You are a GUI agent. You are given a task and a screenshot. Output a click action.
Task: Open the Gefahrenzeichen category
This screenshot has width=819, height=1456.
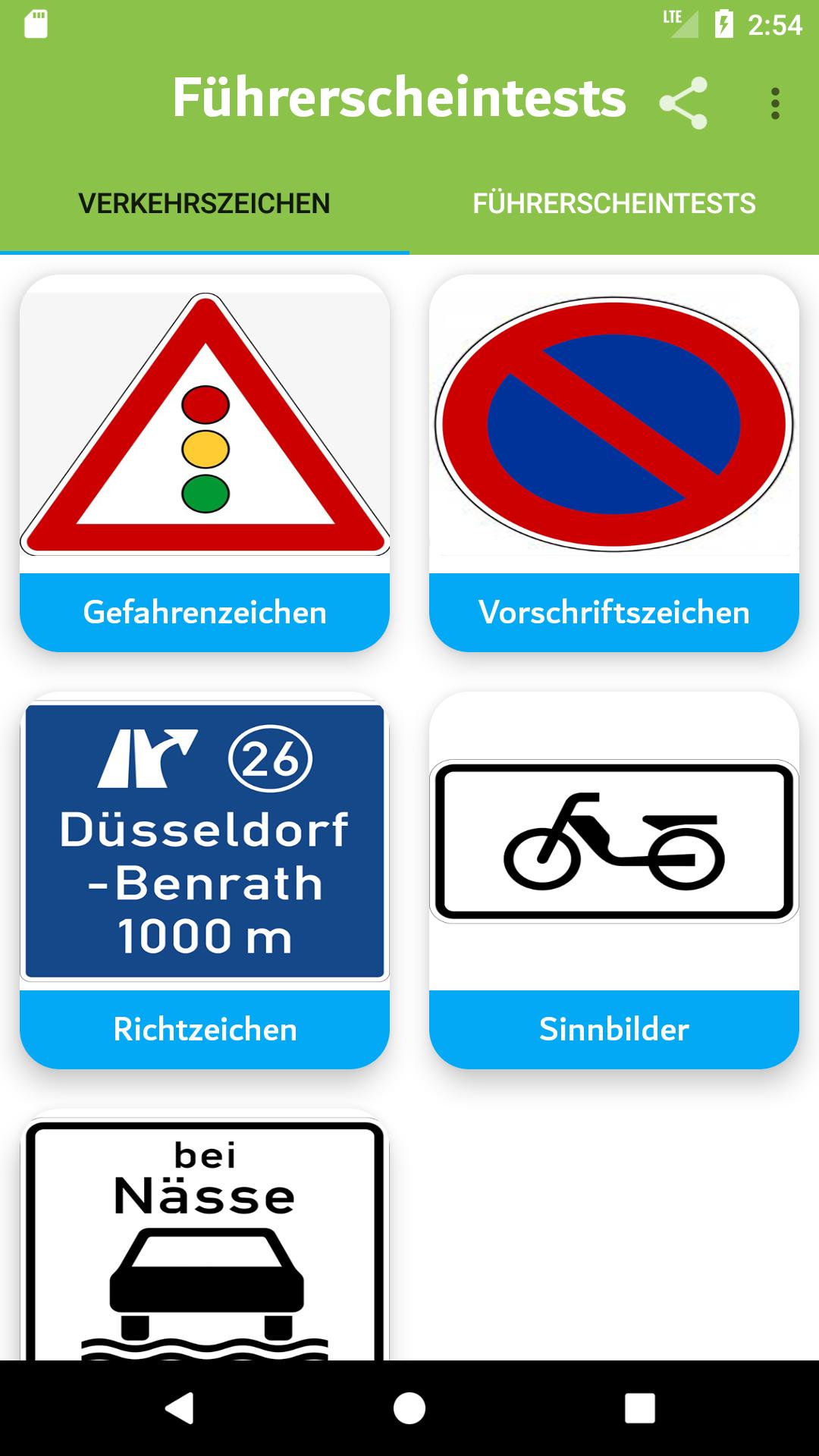205,463
